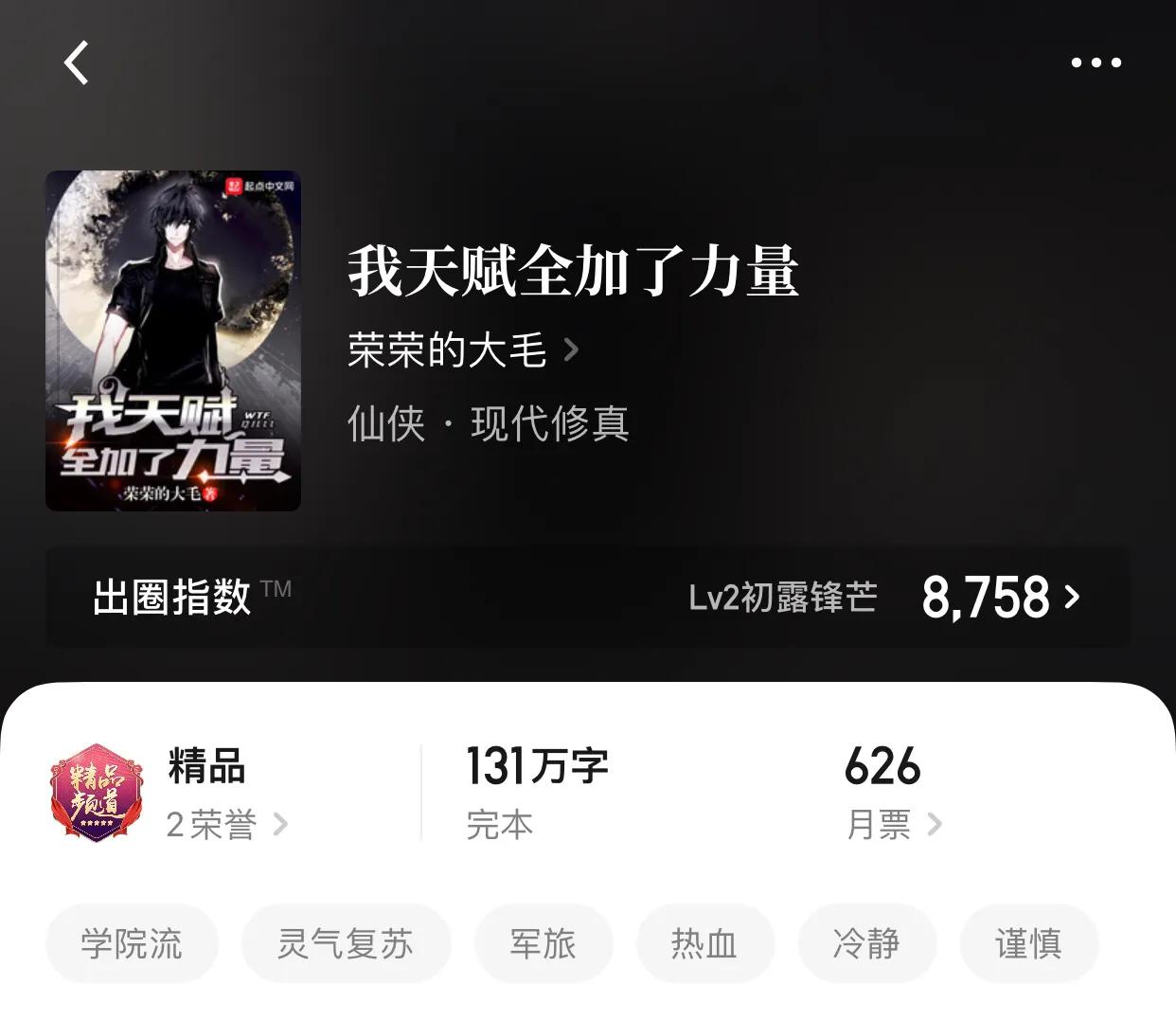Screen dimensions: 1176x1020
Task: Select the 学院流 tag chip
Action: click(x=132, y=943)
